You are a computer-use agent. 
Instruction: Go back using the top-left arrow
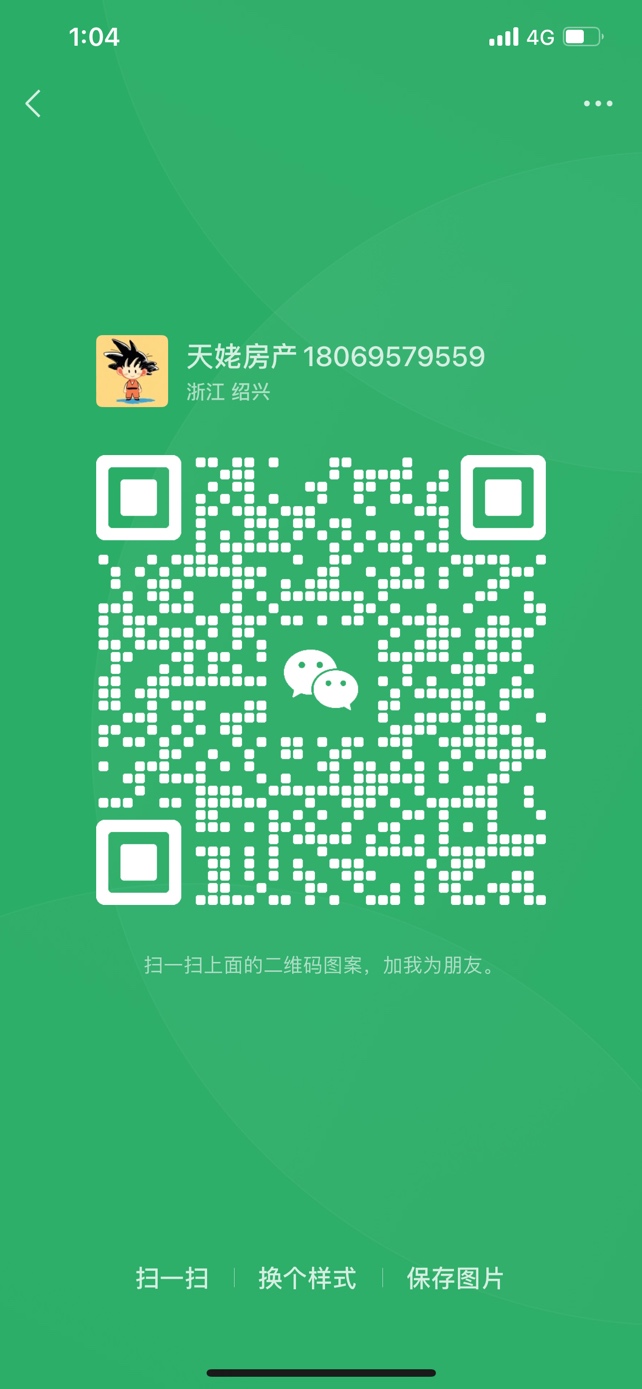[34, 103]
